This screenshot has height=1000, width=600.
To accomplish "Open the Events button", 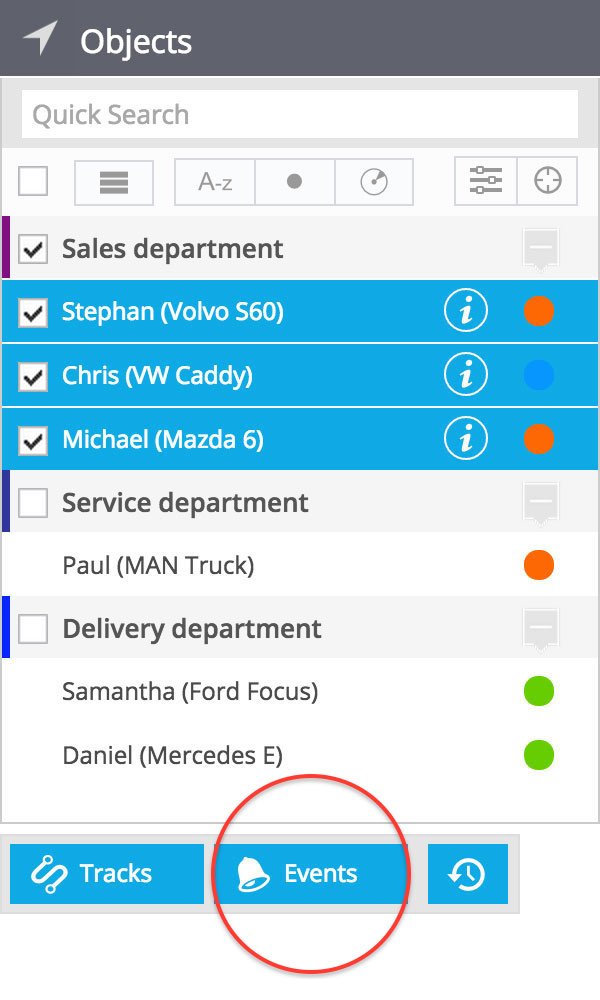I will pos(310,874).
